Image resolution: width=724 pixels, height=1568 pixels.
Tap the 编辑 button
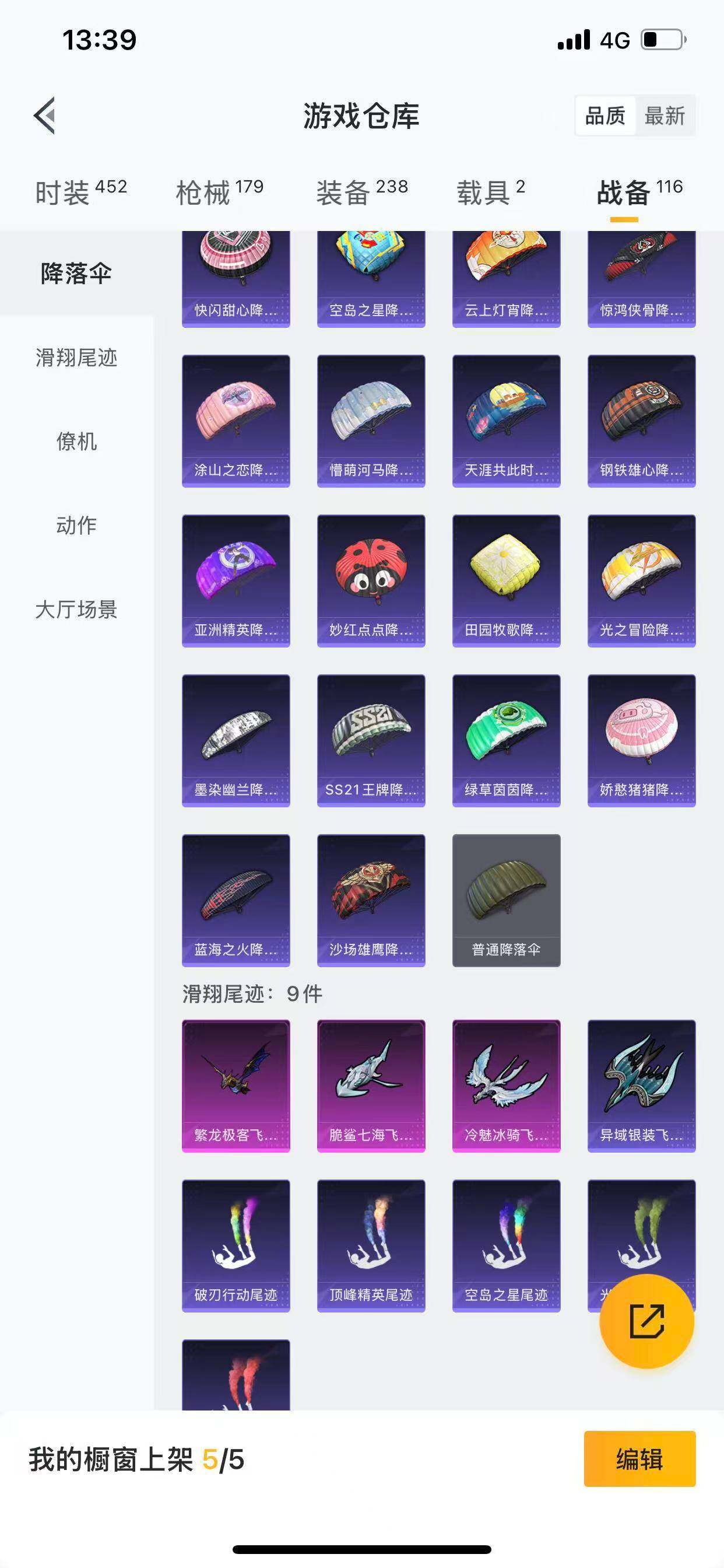click(639, 1459)
